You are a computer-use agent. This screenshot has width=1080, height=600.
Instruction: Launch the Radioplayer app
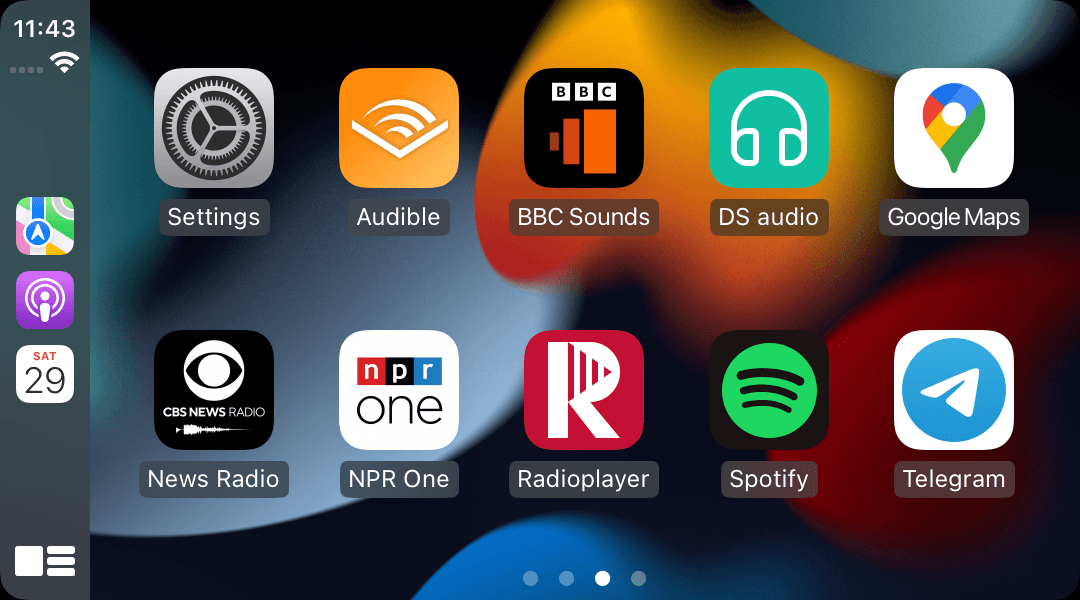tap(583, 390)
